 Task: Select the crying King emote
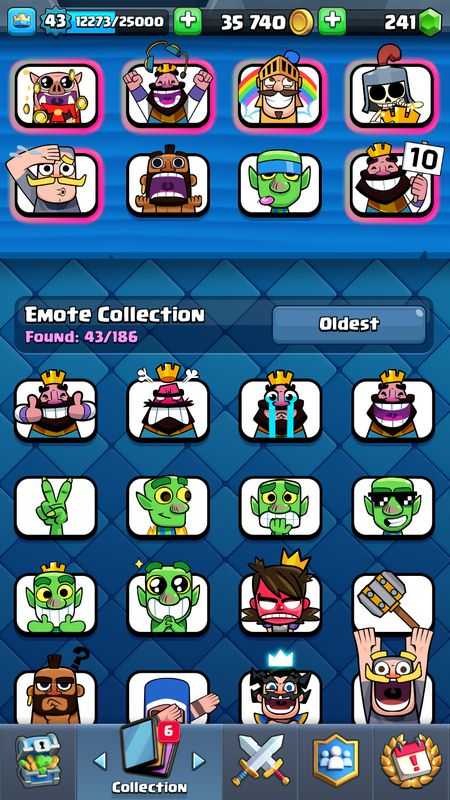(280, 406)
